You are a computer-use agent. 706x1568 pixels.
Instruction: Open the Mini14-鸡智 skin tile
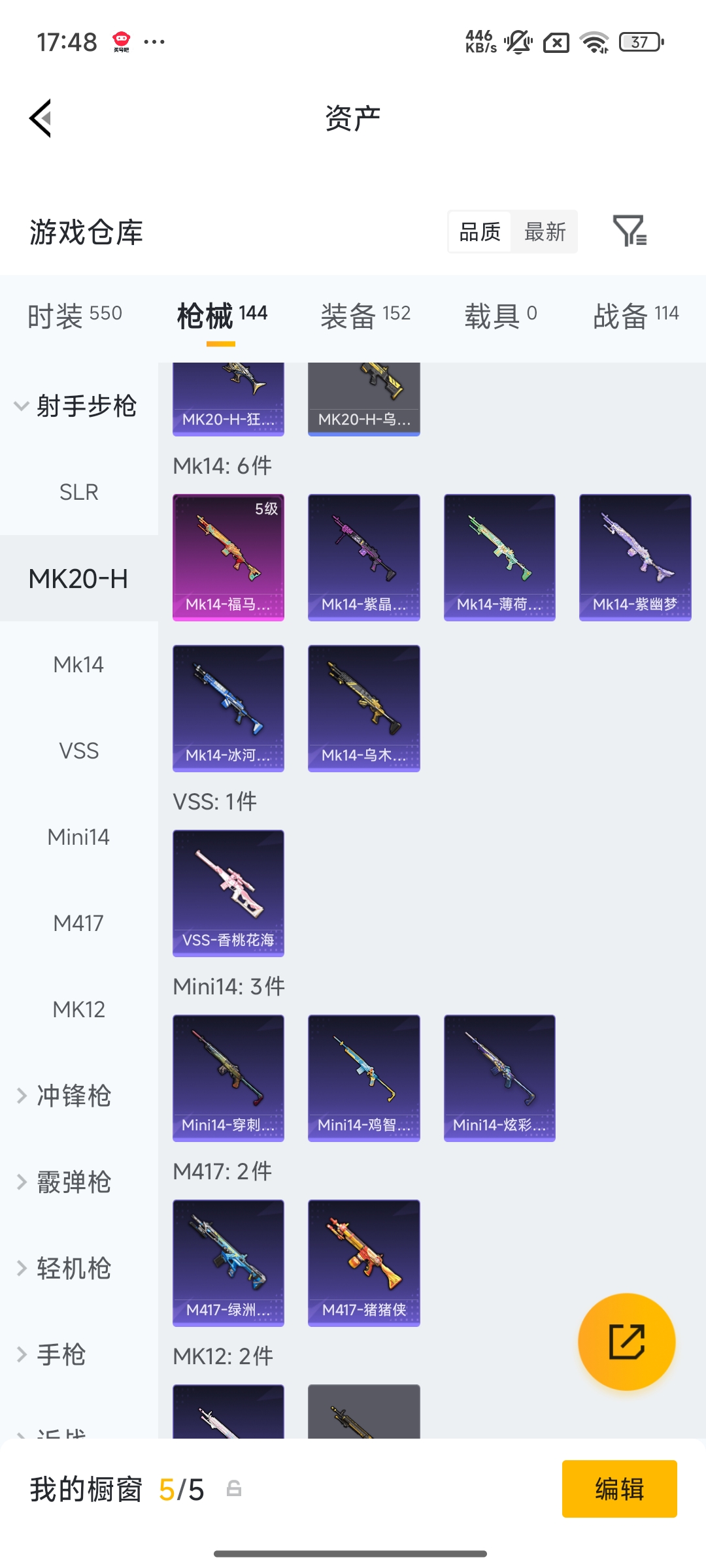coord(363,1077)
